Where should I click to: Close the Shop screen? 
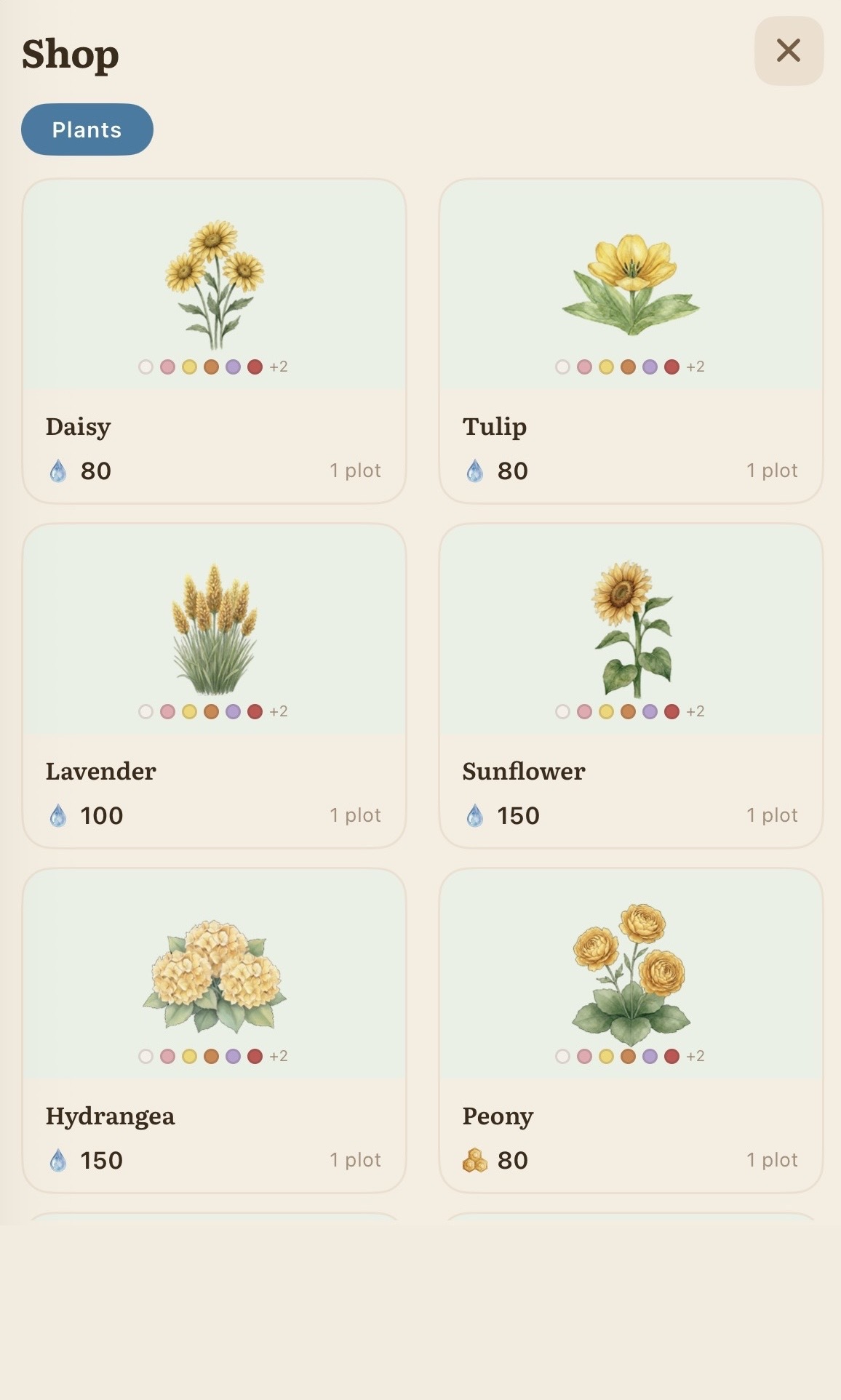click(789, 51)
